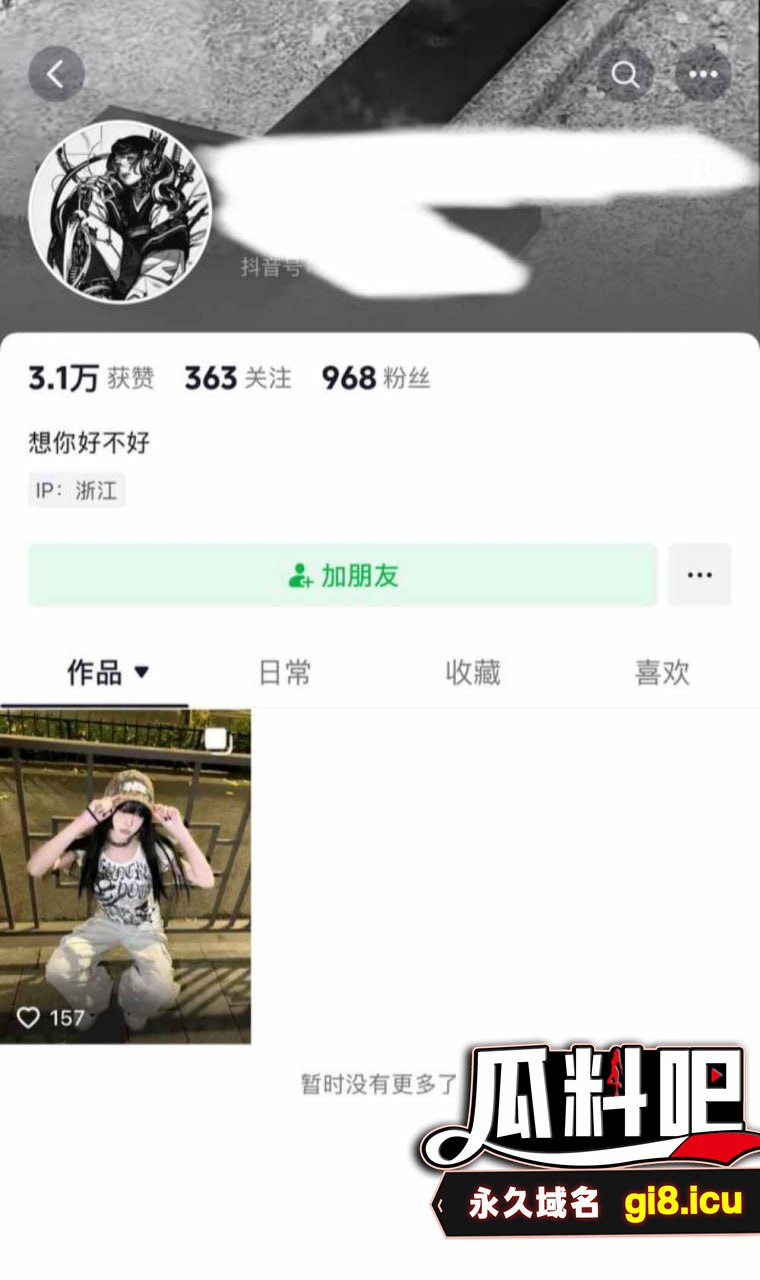
Task: View the profile avatar picture
Action: pos(120,211)
